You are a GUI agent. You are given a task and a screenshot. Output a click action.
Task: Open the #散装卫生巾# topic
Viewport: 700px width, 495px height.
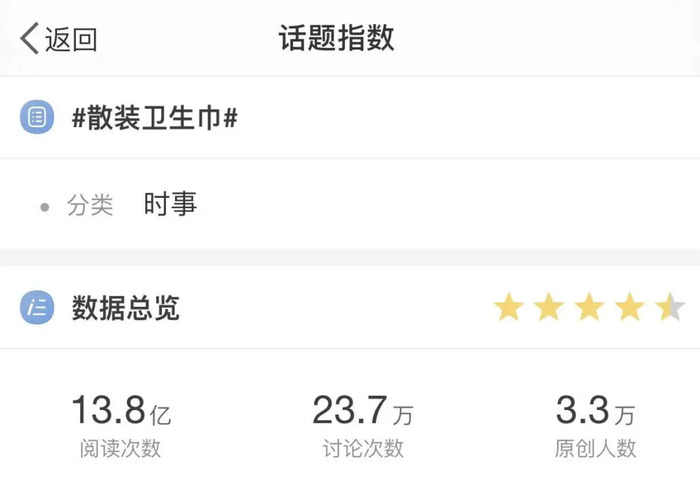point(154,118)
